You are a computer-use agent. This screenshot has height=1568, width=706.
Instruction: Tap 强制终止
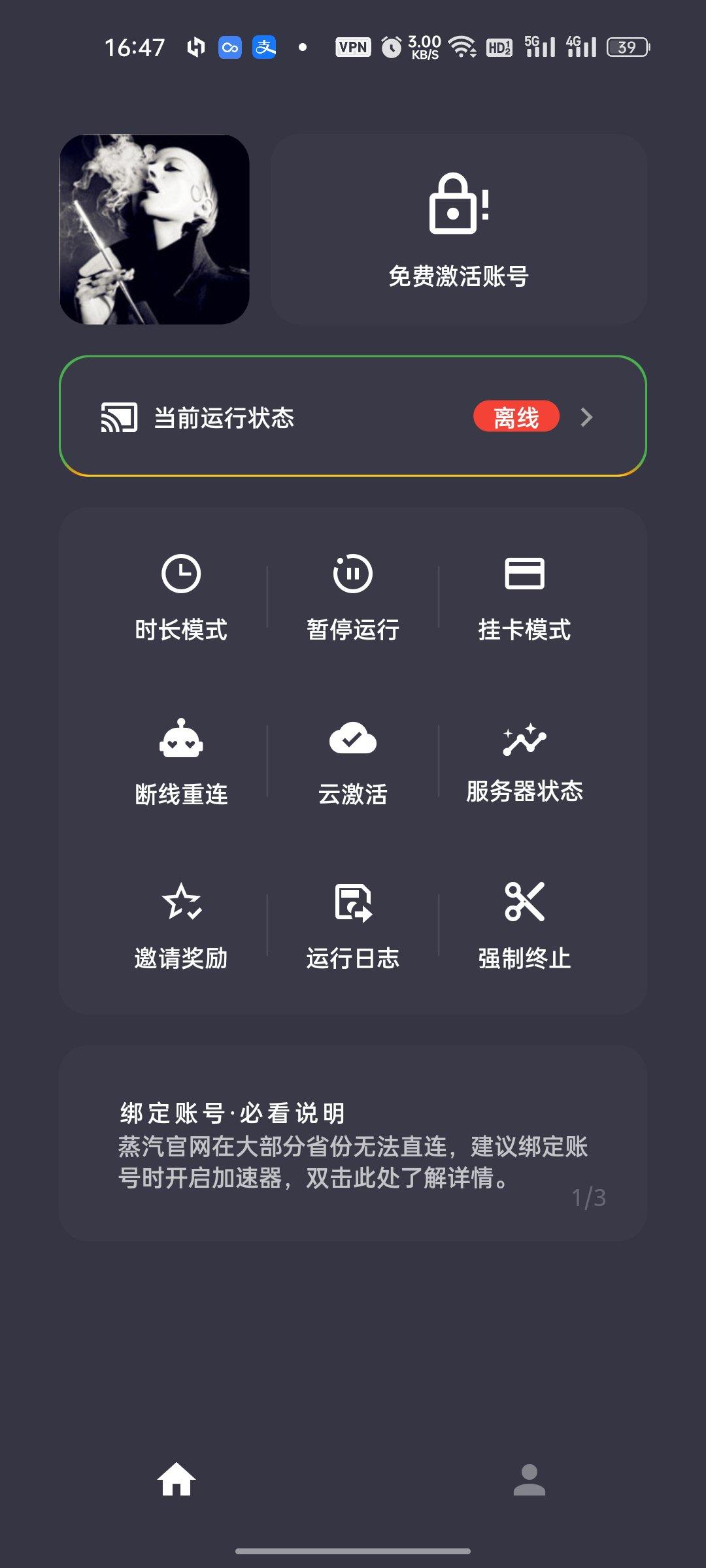[524, 926]
